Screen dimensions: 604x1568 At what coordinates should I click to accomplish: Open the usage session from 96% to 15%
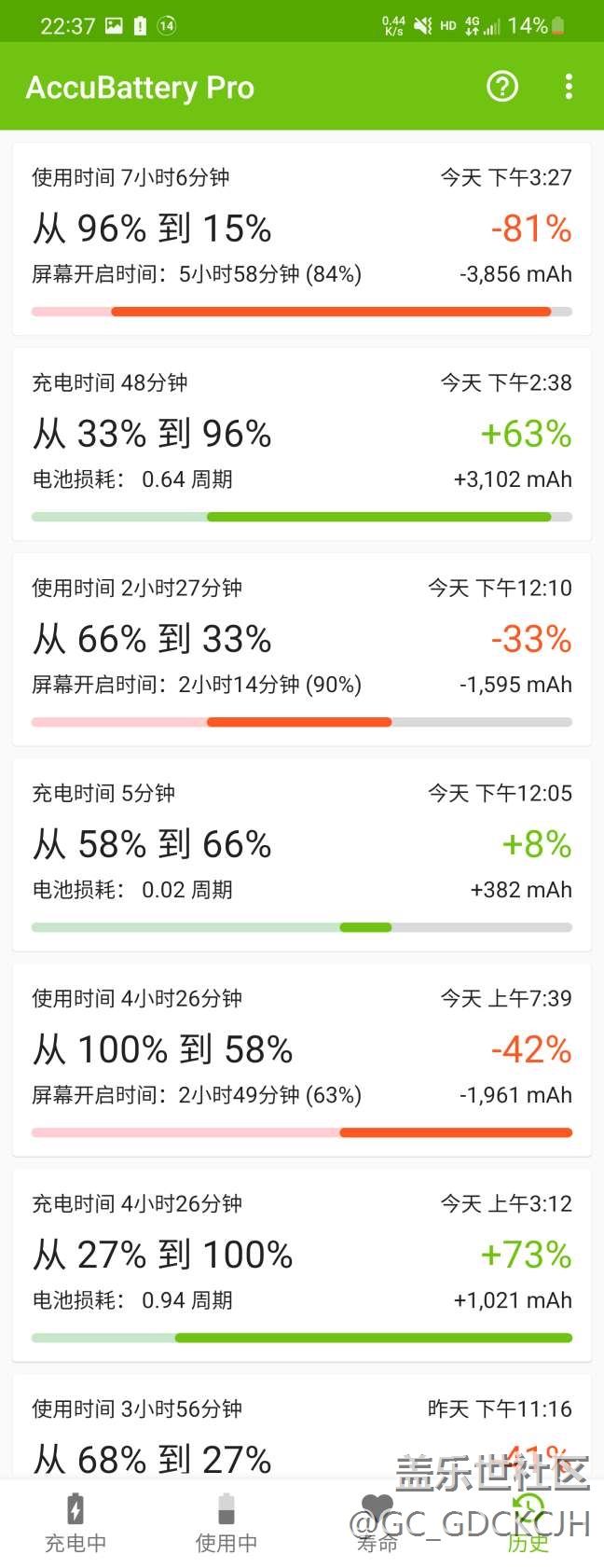pos(301,240)
